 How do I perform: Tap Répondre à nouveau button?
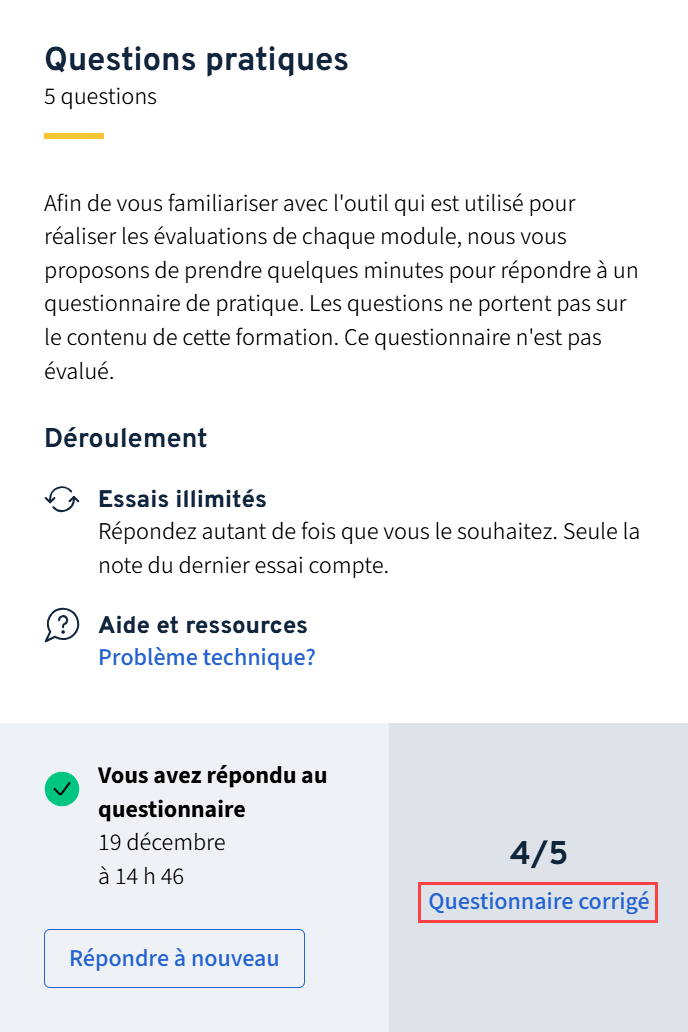coord(174,958)
